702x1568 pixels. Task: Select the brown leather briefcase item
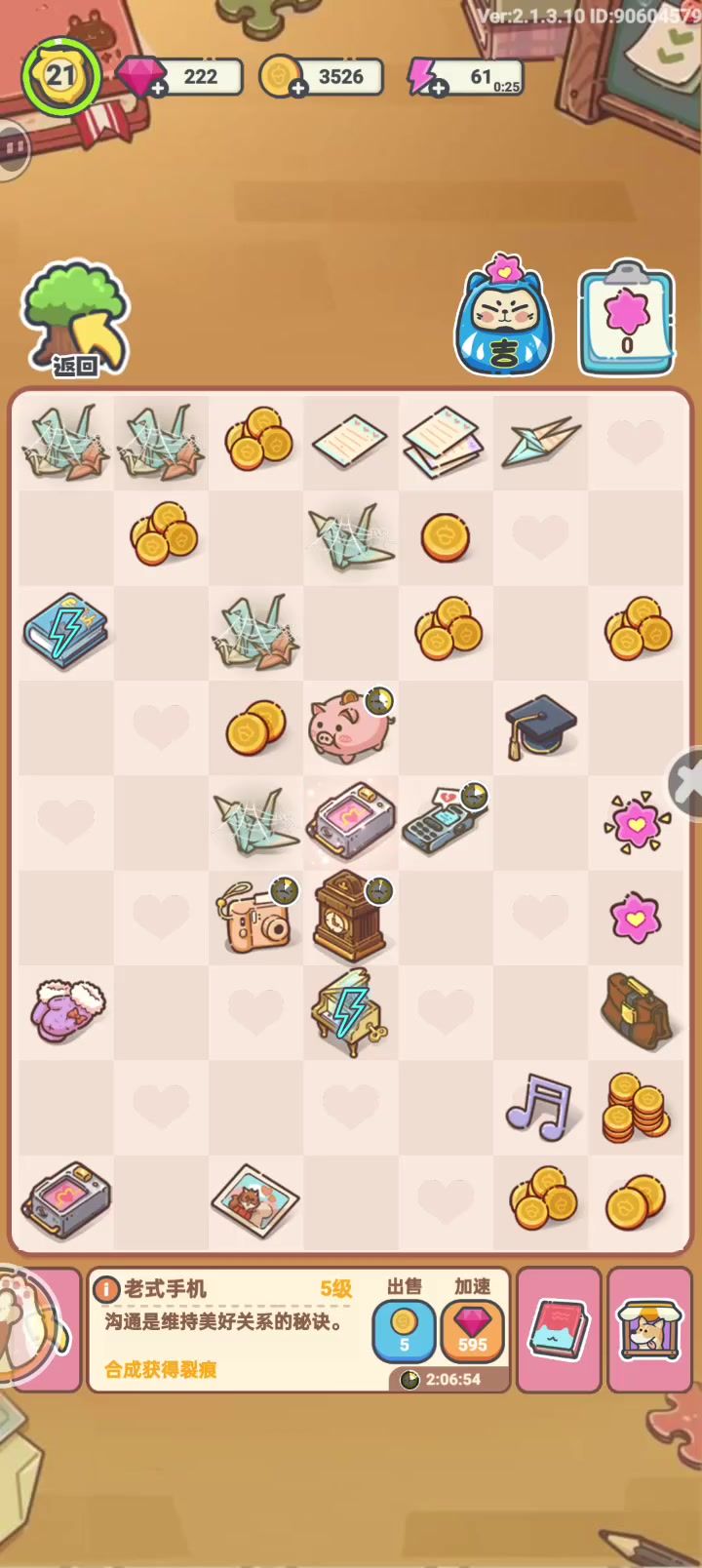tap(638, 1010)
